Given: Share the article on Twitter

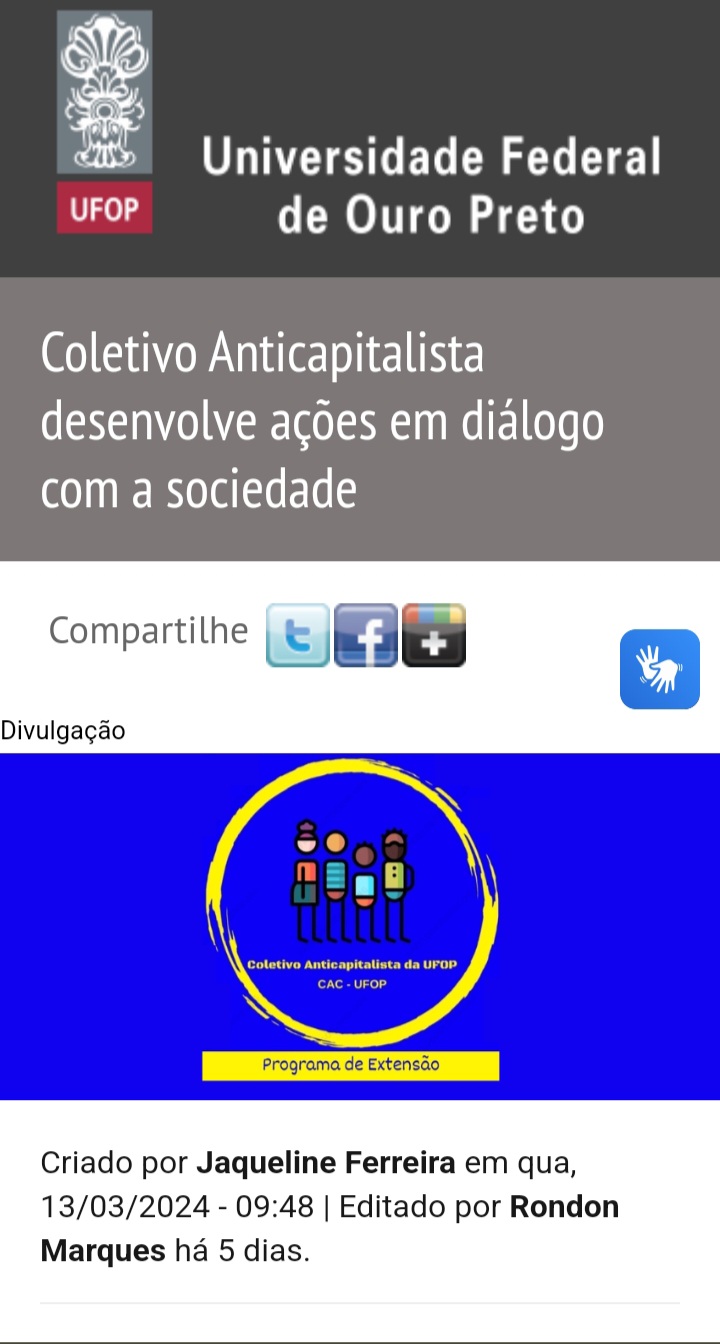Looking at the screenshot, I should pos(298,635).
